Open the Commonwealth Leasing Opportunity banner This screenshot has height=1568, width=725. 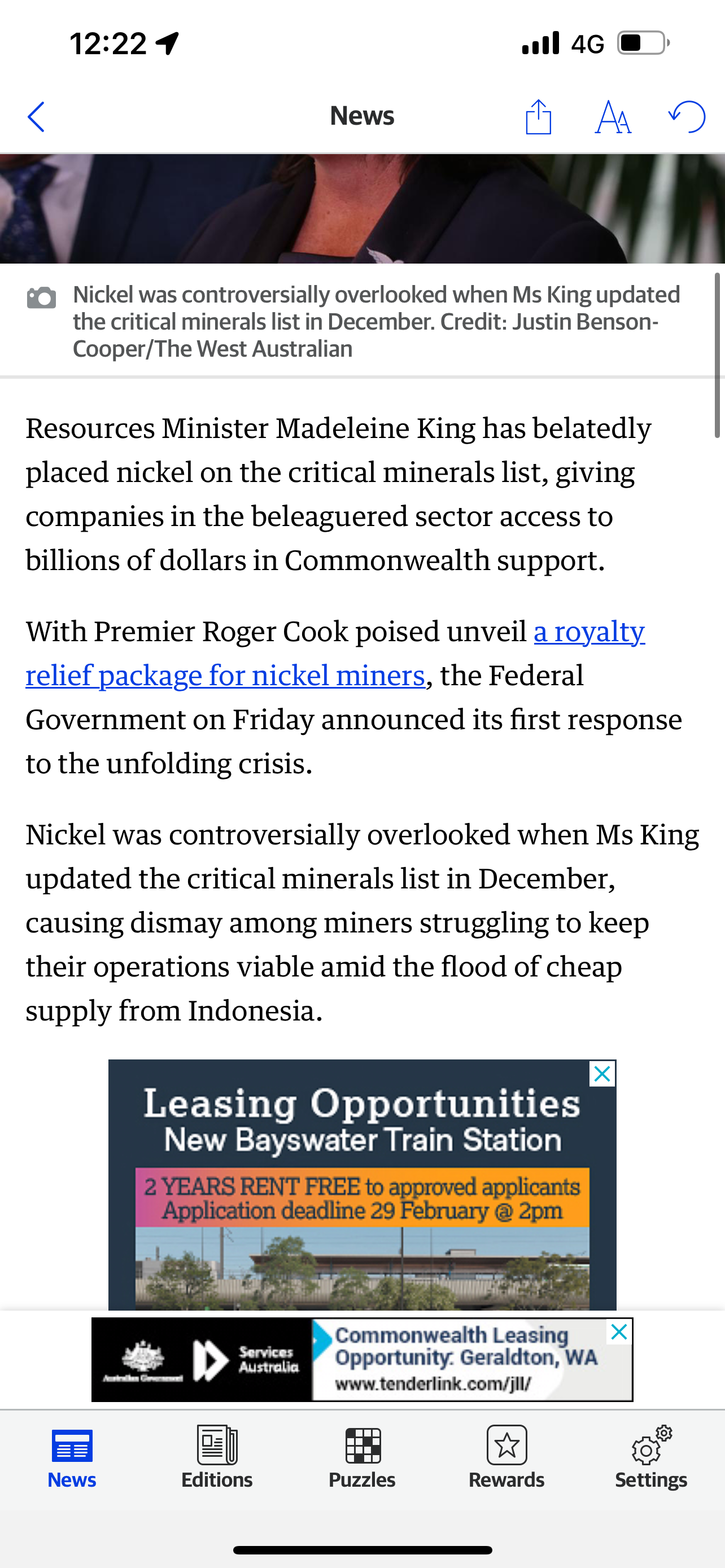point(362,1359)
